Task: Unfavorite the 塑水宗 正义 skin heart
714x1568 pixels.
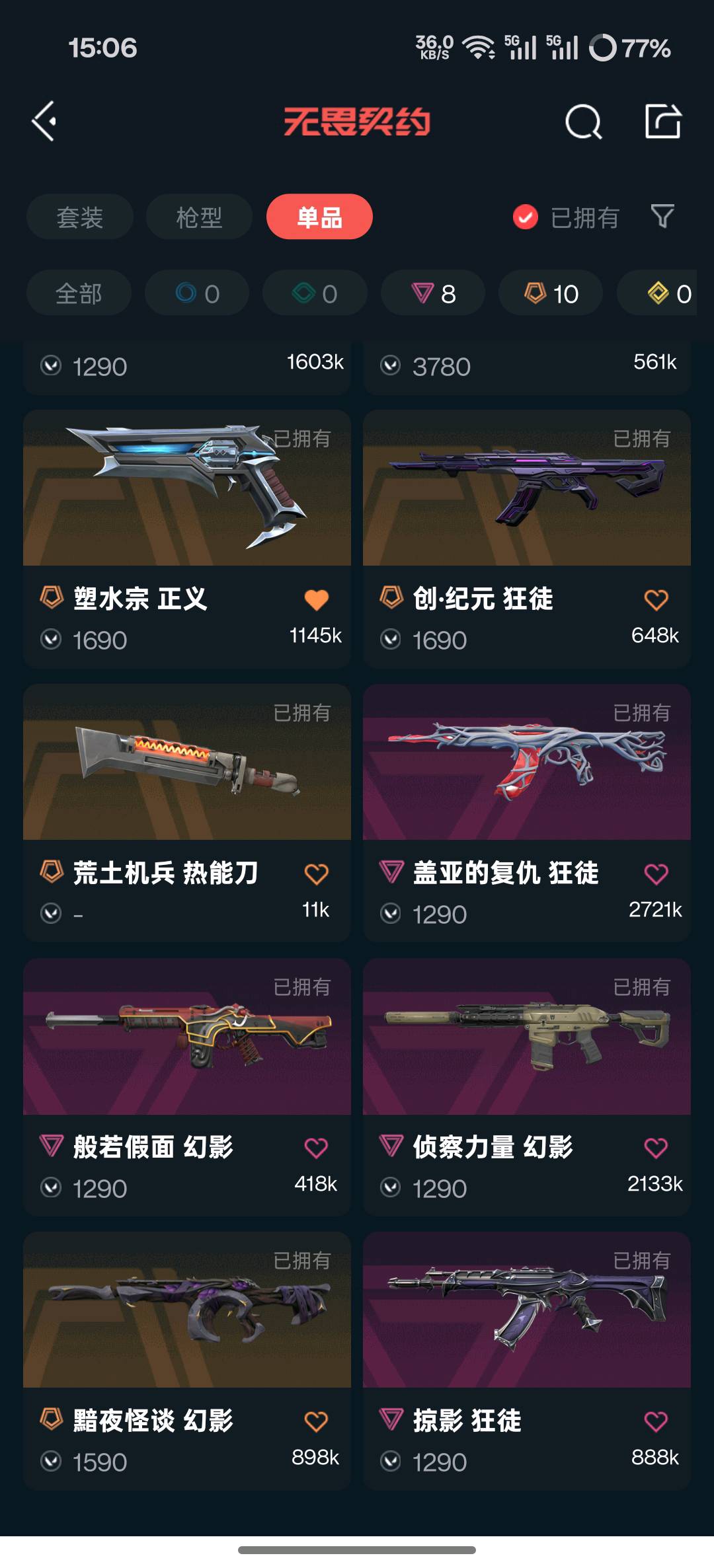Action: tap(316, 600)
